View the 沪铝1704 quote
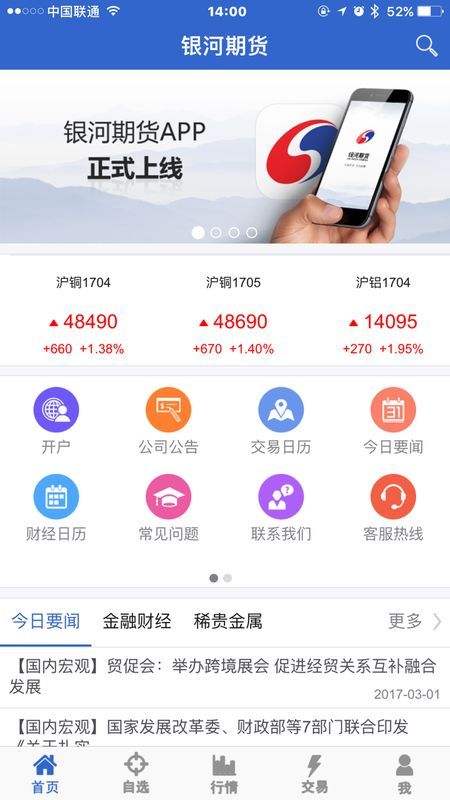 pos(383,315)
